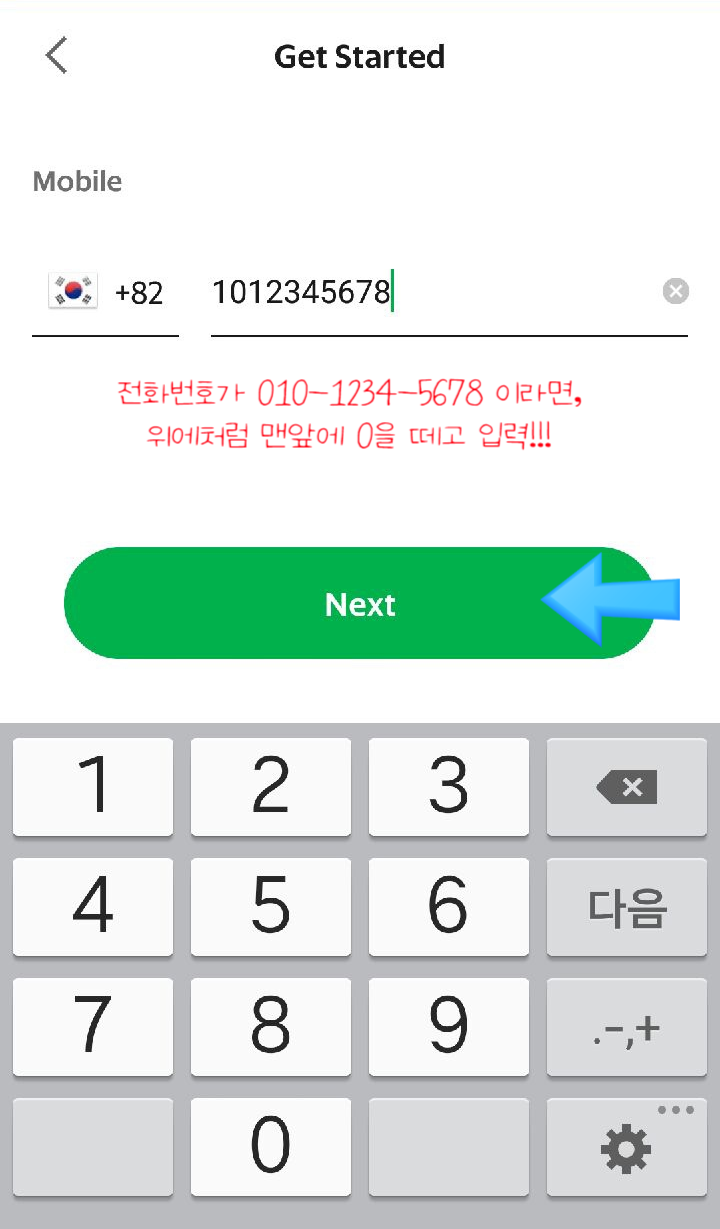Screen dimensions: 720x1229
Task: Hit backspace on the keypad
Action: [627, 787]
